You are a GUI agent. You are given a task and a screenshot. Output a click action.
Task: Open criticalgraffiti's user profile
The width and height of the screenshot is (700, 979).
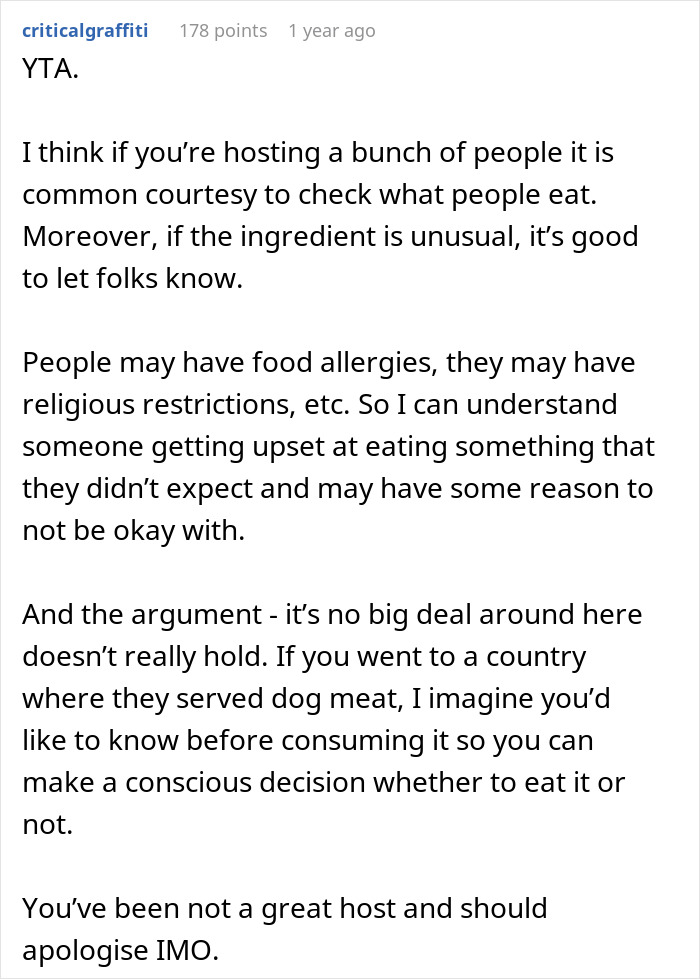point(84,31)
